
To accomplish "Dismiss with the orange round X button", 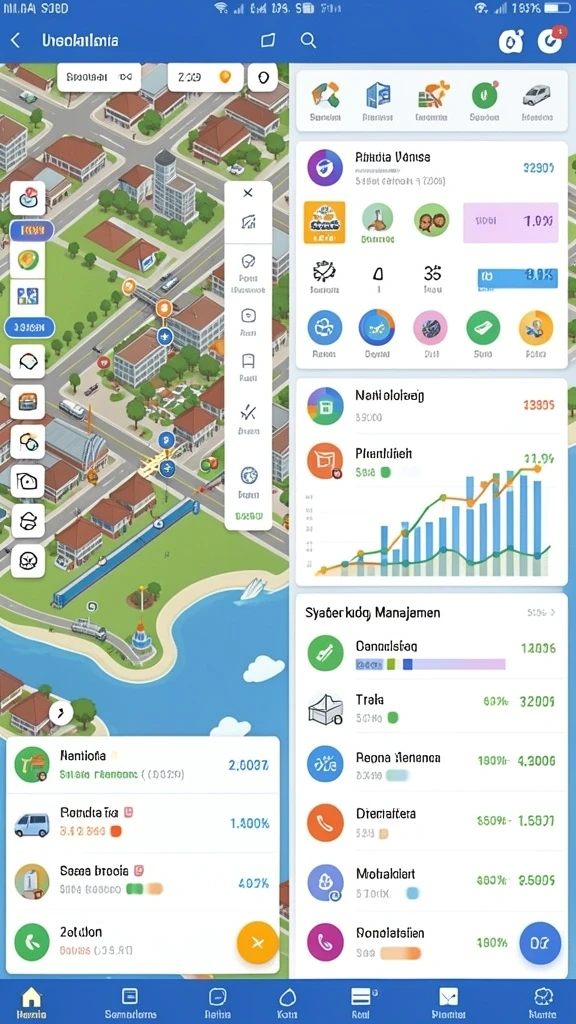I will [x=257, y=942].
